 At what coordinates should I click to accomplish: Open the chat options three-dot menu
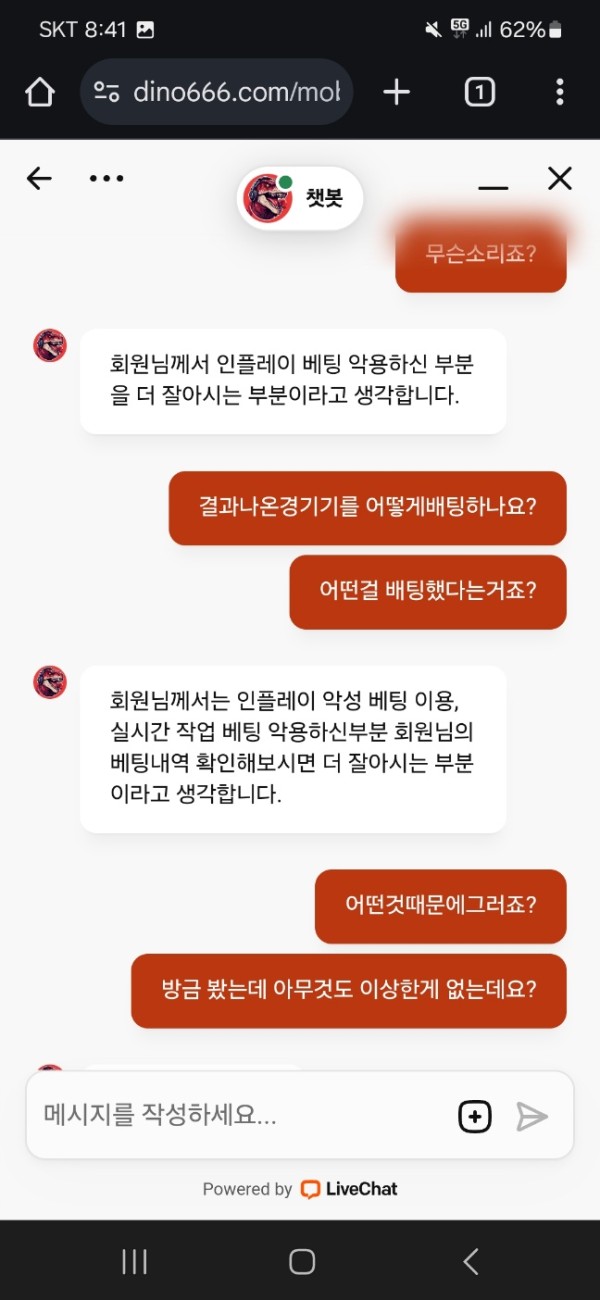(x=106, y=179)
